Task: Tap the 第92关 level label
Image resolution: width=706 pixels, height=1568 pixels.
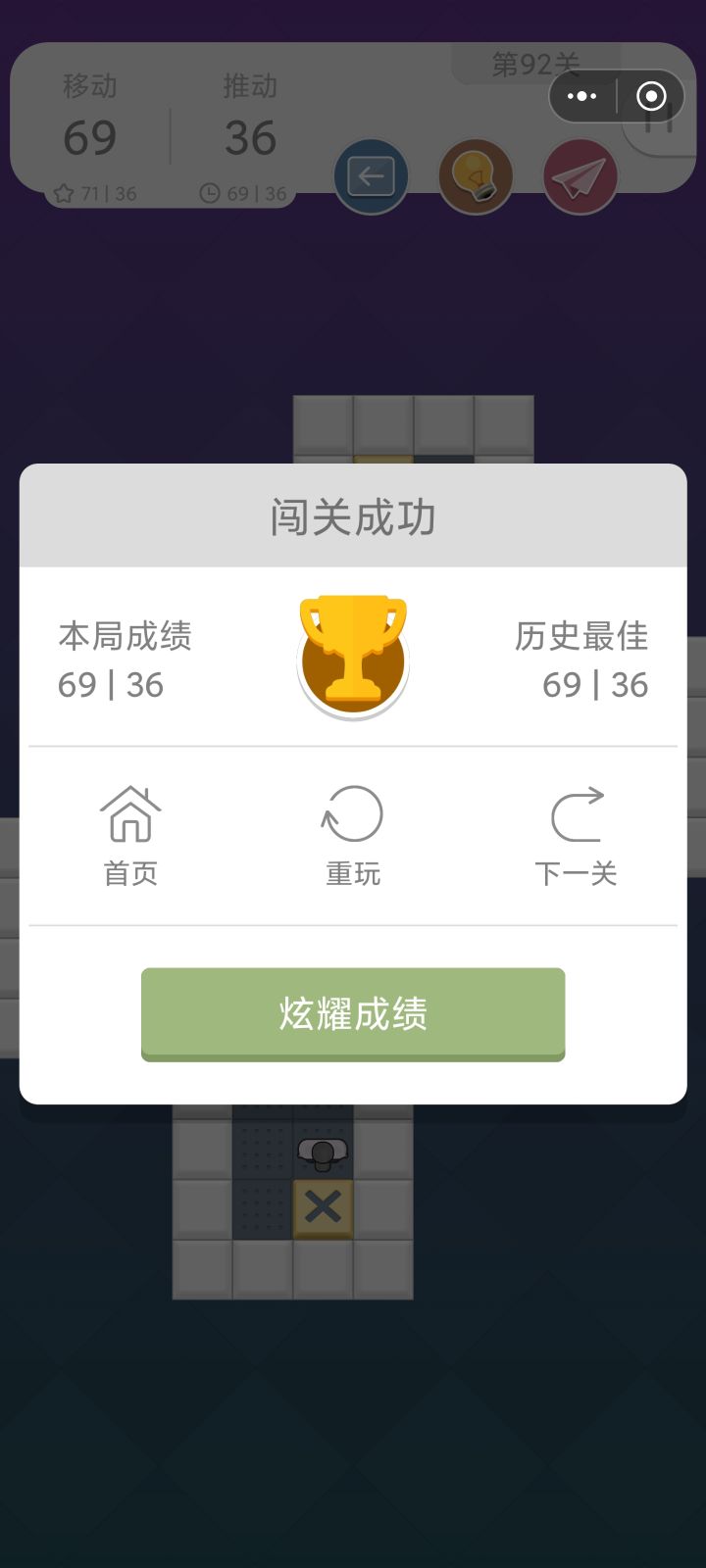Action: coord(534,64)
